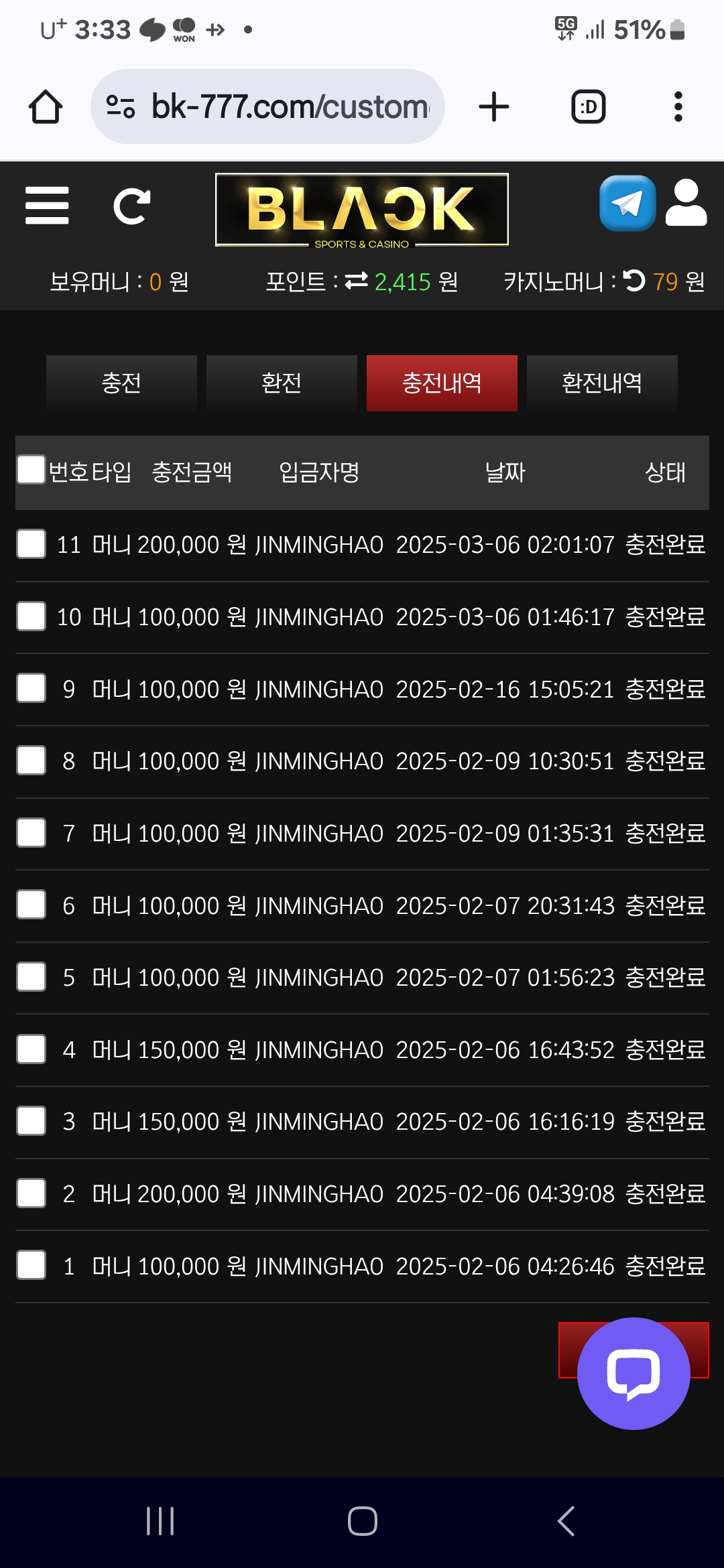Screen dimensions: 724x1568
Task: Open the browser overflow menu
Action: (x=678, y=107)
